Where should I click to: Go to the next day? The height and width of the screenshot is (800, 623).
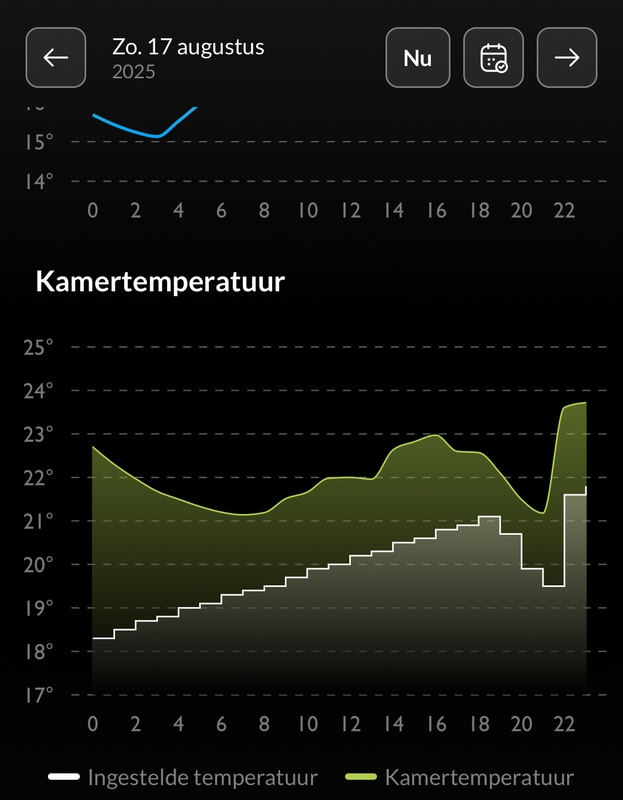coord(567,57)
